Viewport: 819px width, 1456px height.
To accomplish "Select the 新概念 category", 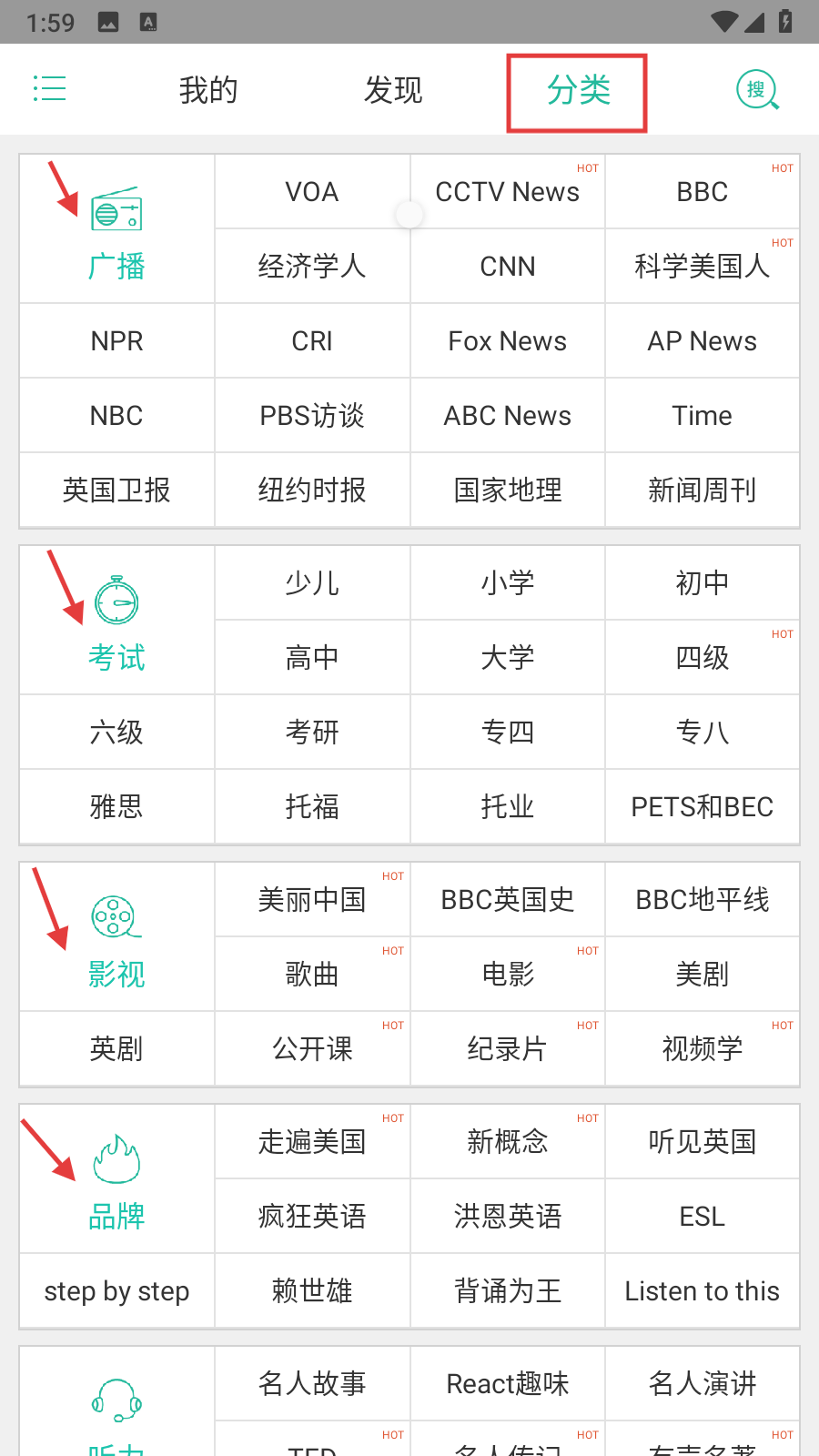I will point(507,1142).
